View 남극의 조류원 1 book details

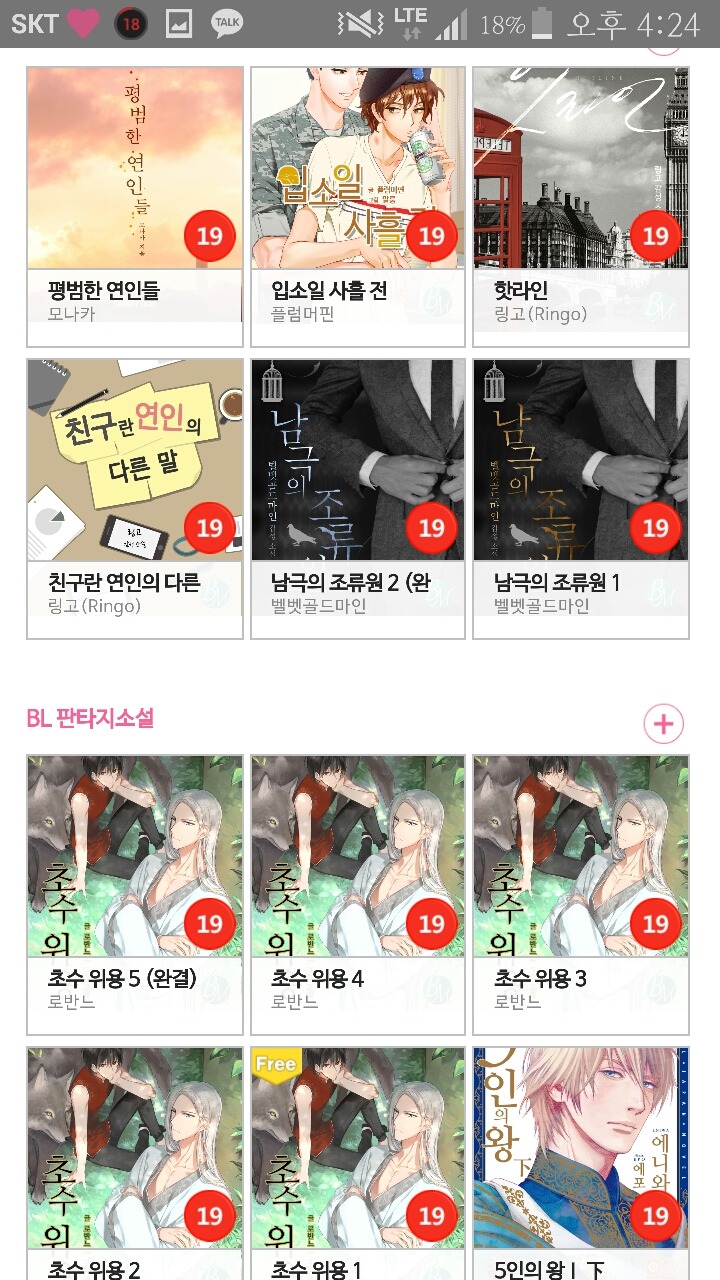[581, 498]
